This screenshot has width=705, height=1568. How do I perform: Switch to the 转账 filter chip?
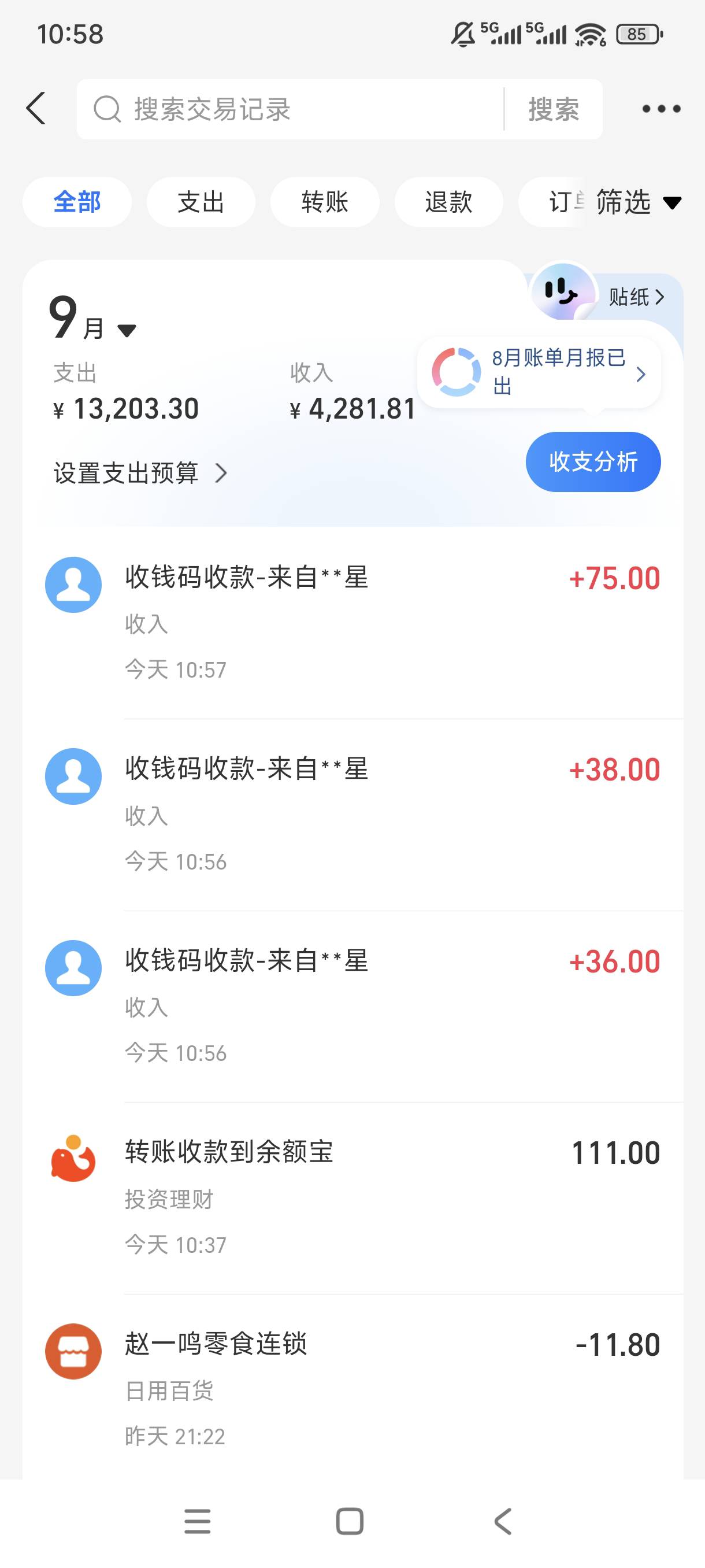coord(325,202)
